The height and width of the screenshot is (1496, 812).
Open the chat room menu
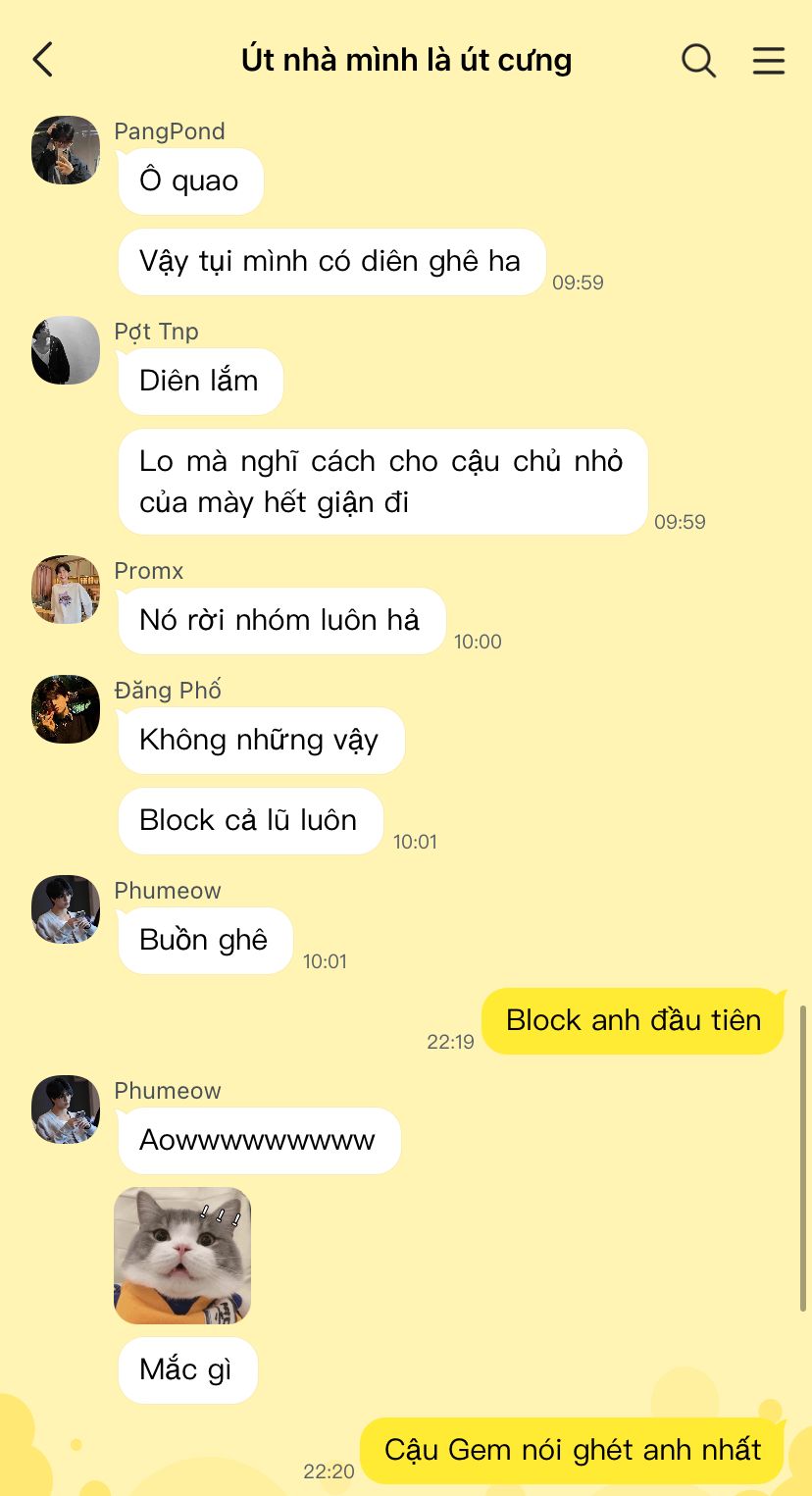tap(768, 60)
